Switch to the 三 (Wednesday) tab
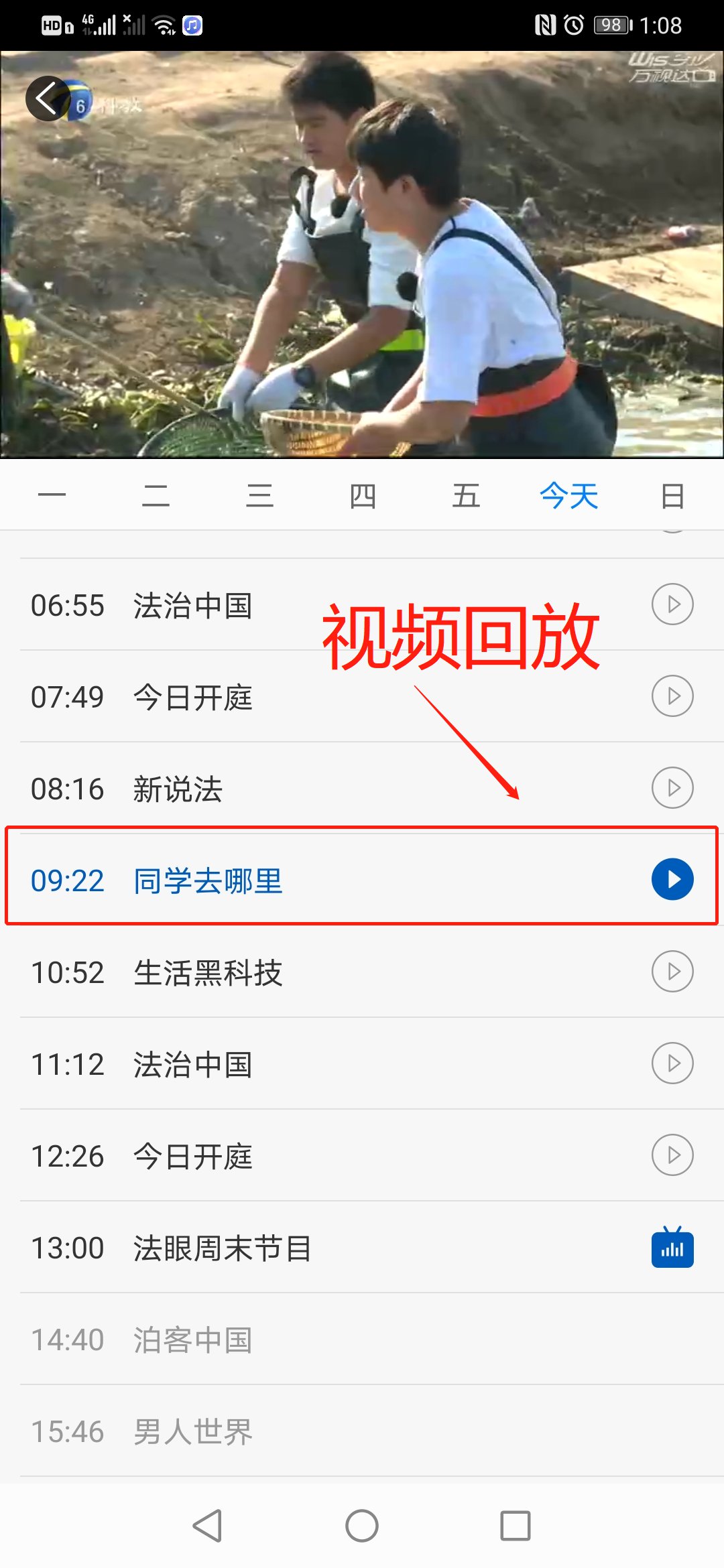This screenshot has width=724, height=1568. pyautogui.click(x=259, y=496)
